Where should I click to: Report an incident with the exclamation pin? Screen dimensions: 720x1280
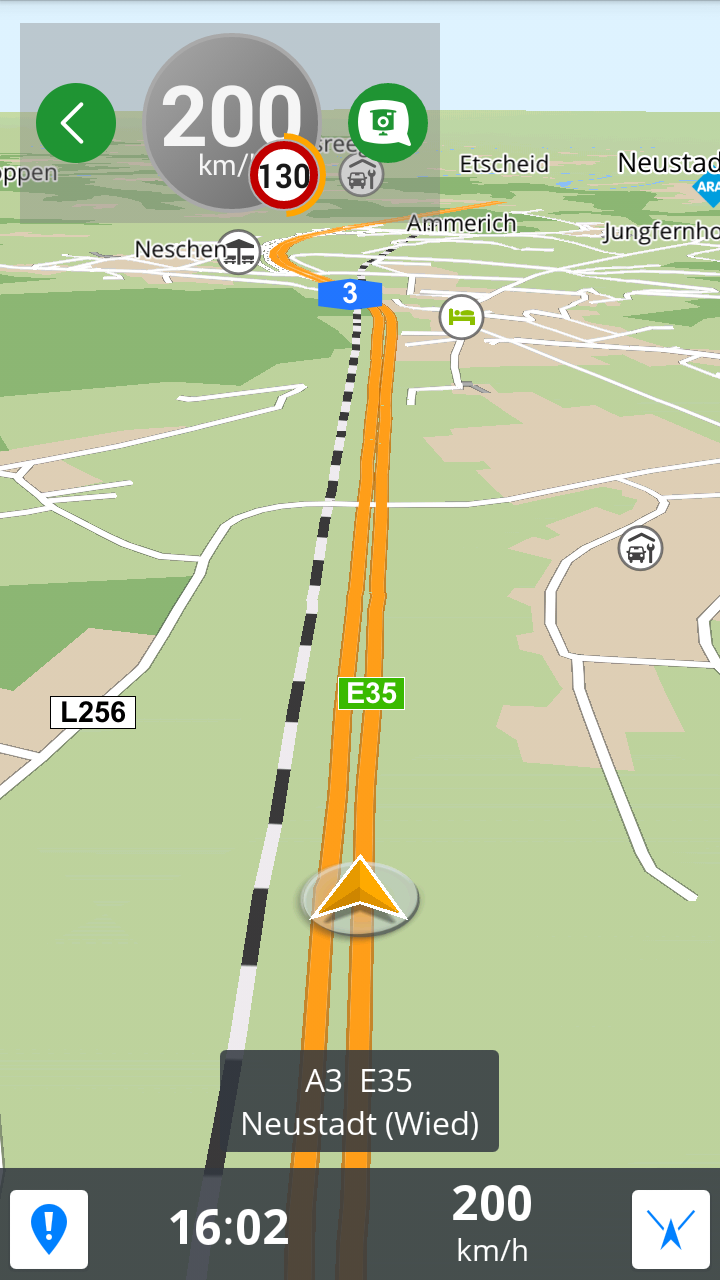[x=49, y=1229]
